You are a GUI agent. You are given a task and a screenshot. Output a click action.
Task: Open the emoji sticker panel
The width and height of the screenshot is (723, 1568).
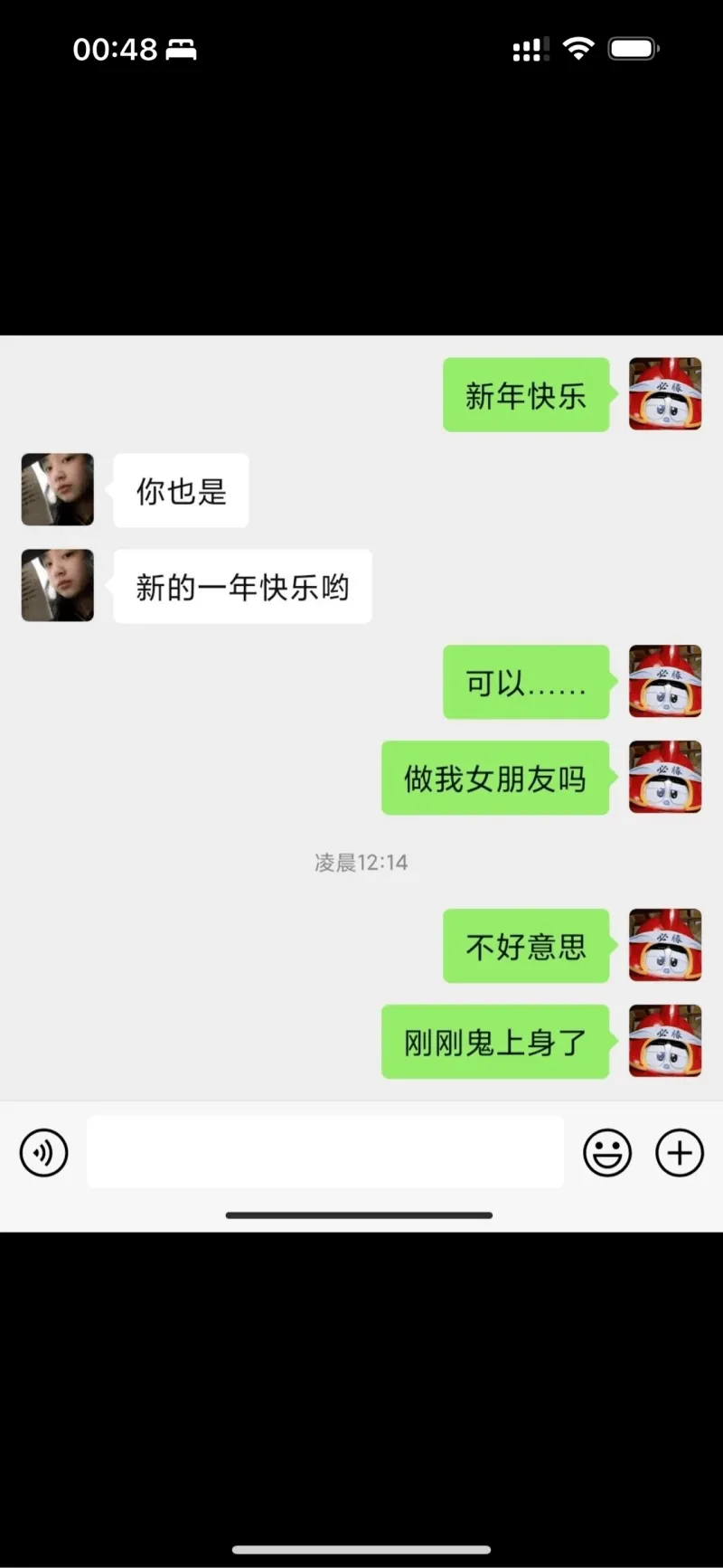pyautogui.click(x=607, y=1153)
